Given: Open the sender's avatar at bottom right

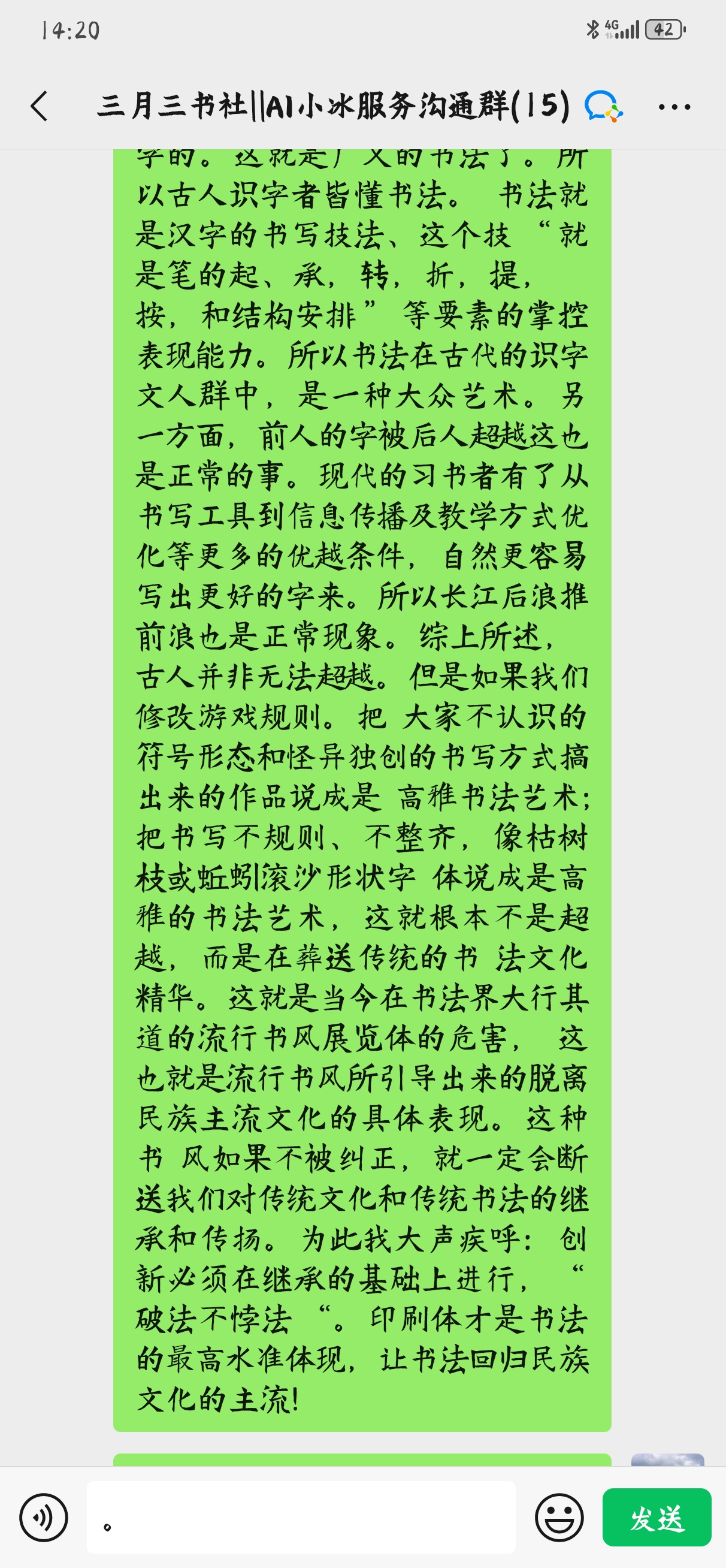Looking at the screenshot, I should coord(667,1460).
